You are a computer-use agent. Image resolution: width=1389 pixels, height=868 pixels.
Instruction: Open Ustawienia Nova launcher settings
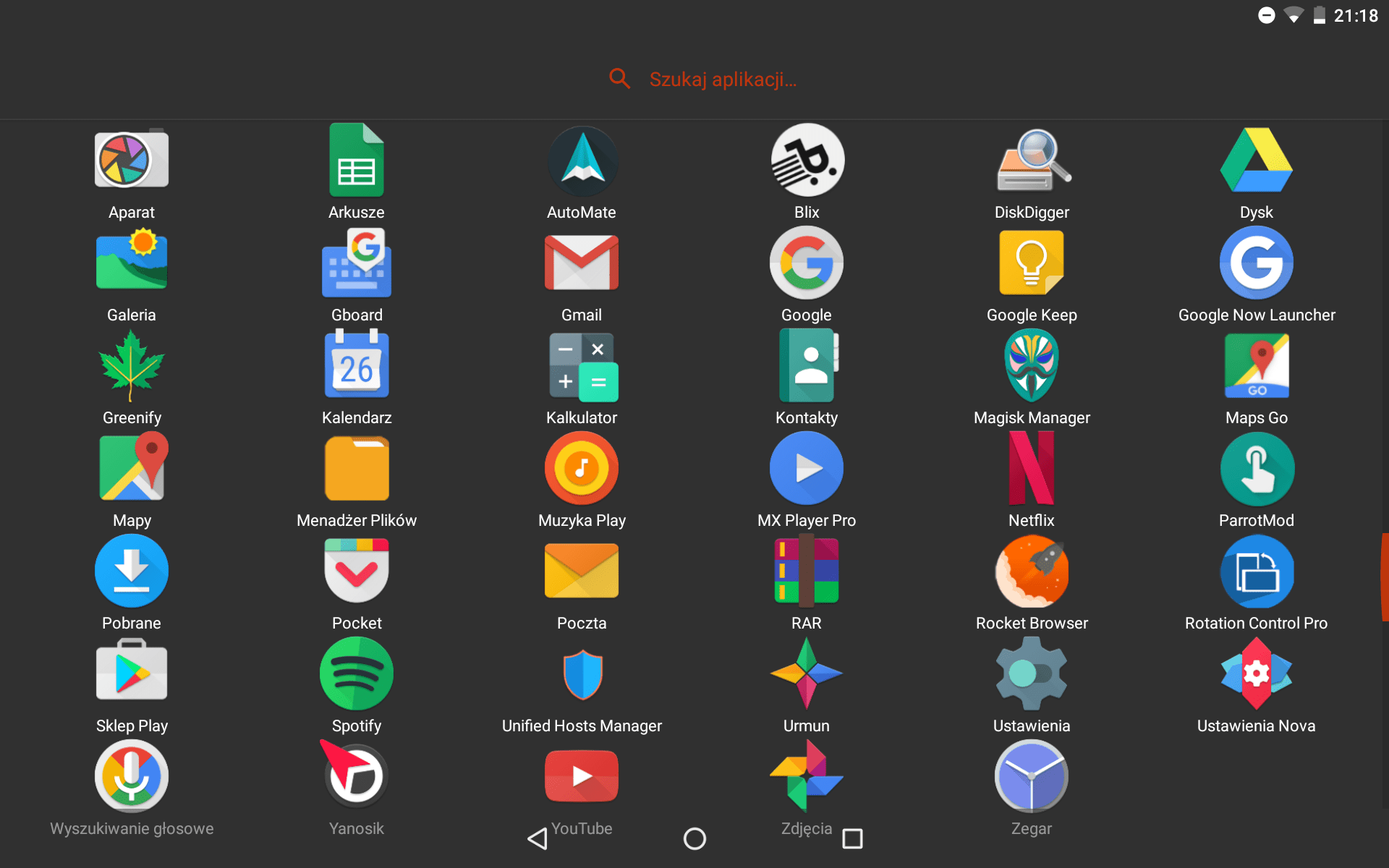click(1257, 674)
